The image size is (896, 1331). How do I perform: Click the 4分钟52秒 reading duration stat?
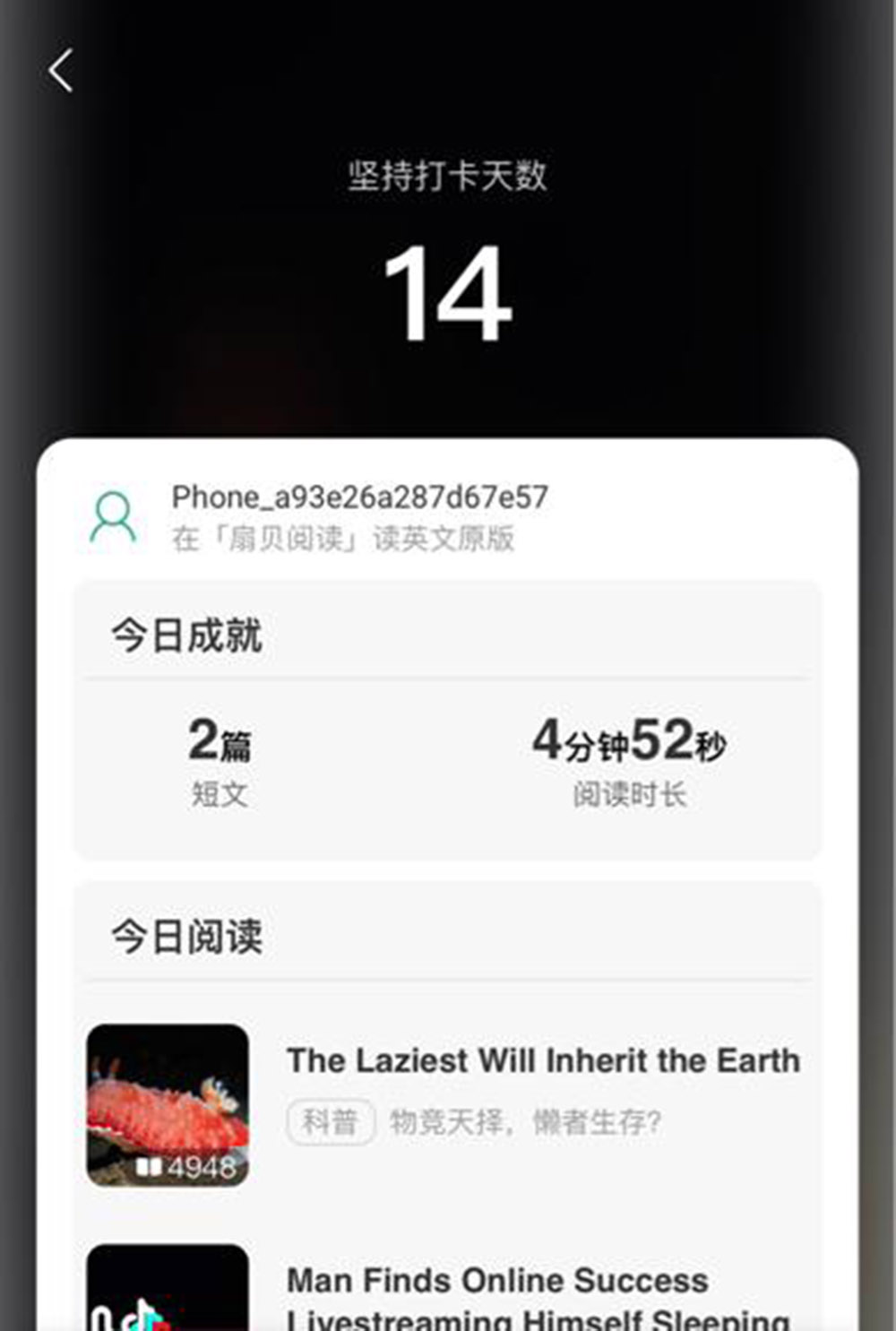pyautogui.click(x=628, y=742)
